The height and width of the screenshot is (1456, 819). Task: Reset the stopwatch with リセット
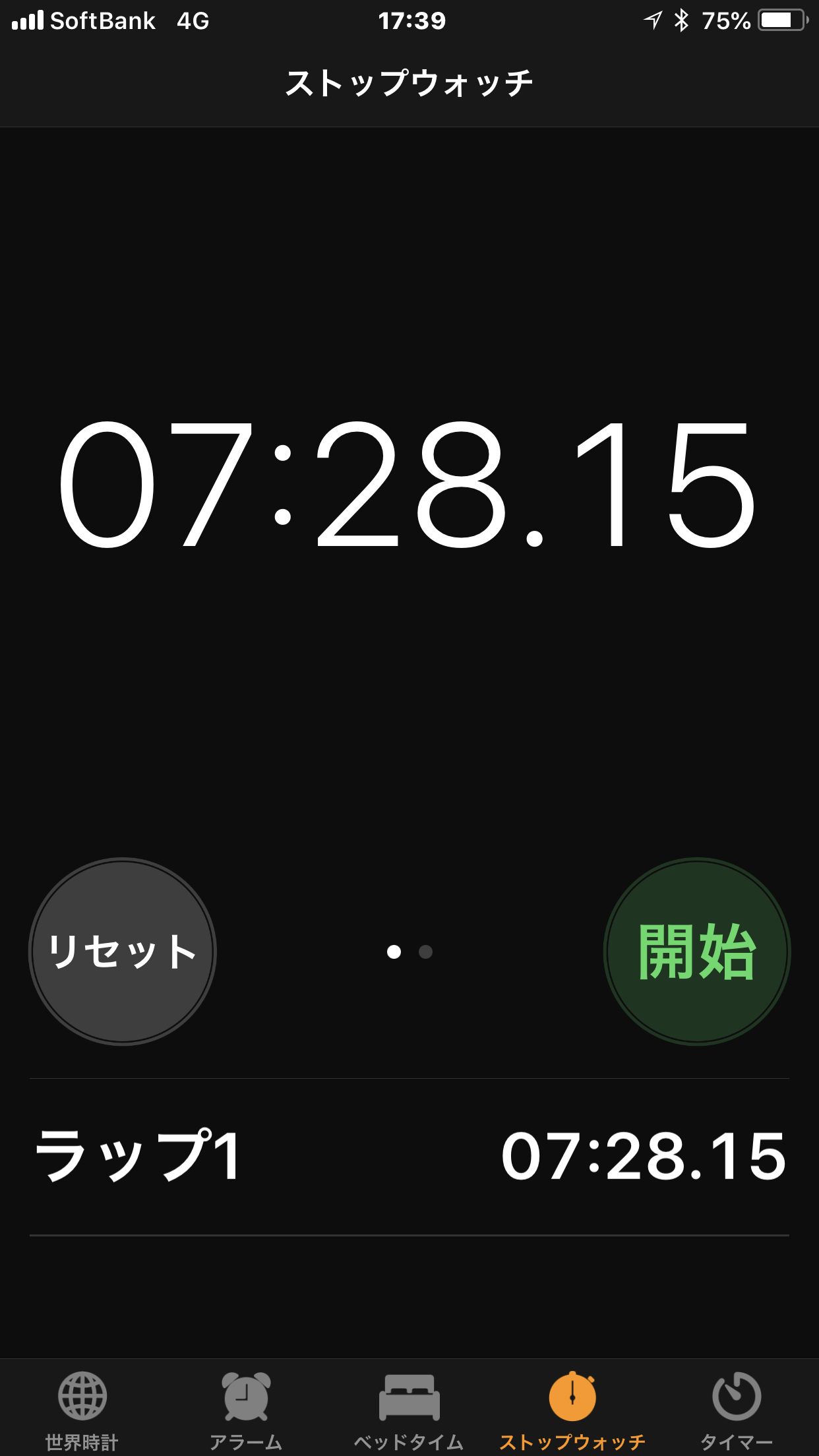point(123,952)
